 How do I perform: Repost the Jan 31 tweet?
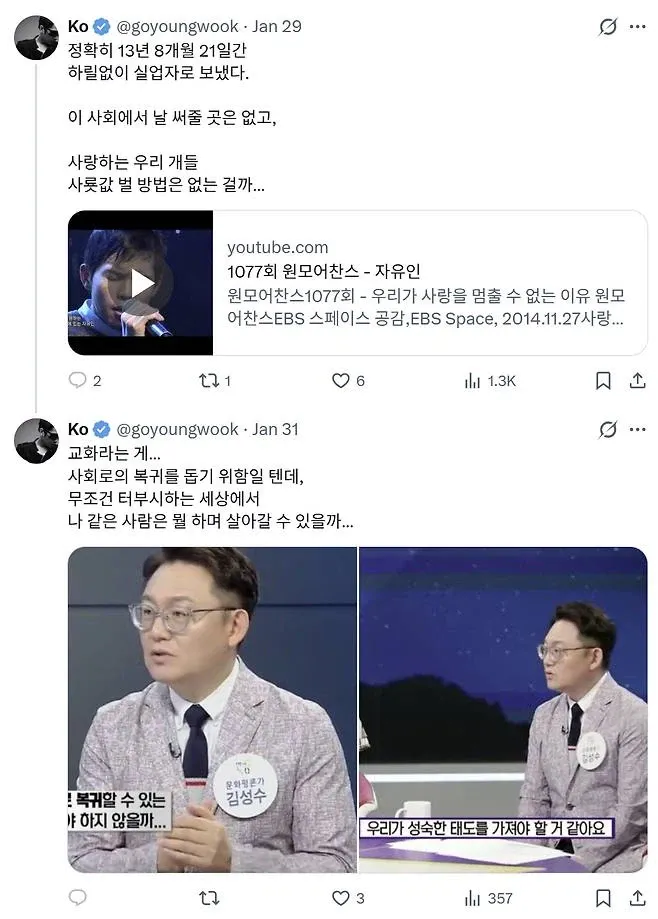pyautogui.click(x=208, y=897)
